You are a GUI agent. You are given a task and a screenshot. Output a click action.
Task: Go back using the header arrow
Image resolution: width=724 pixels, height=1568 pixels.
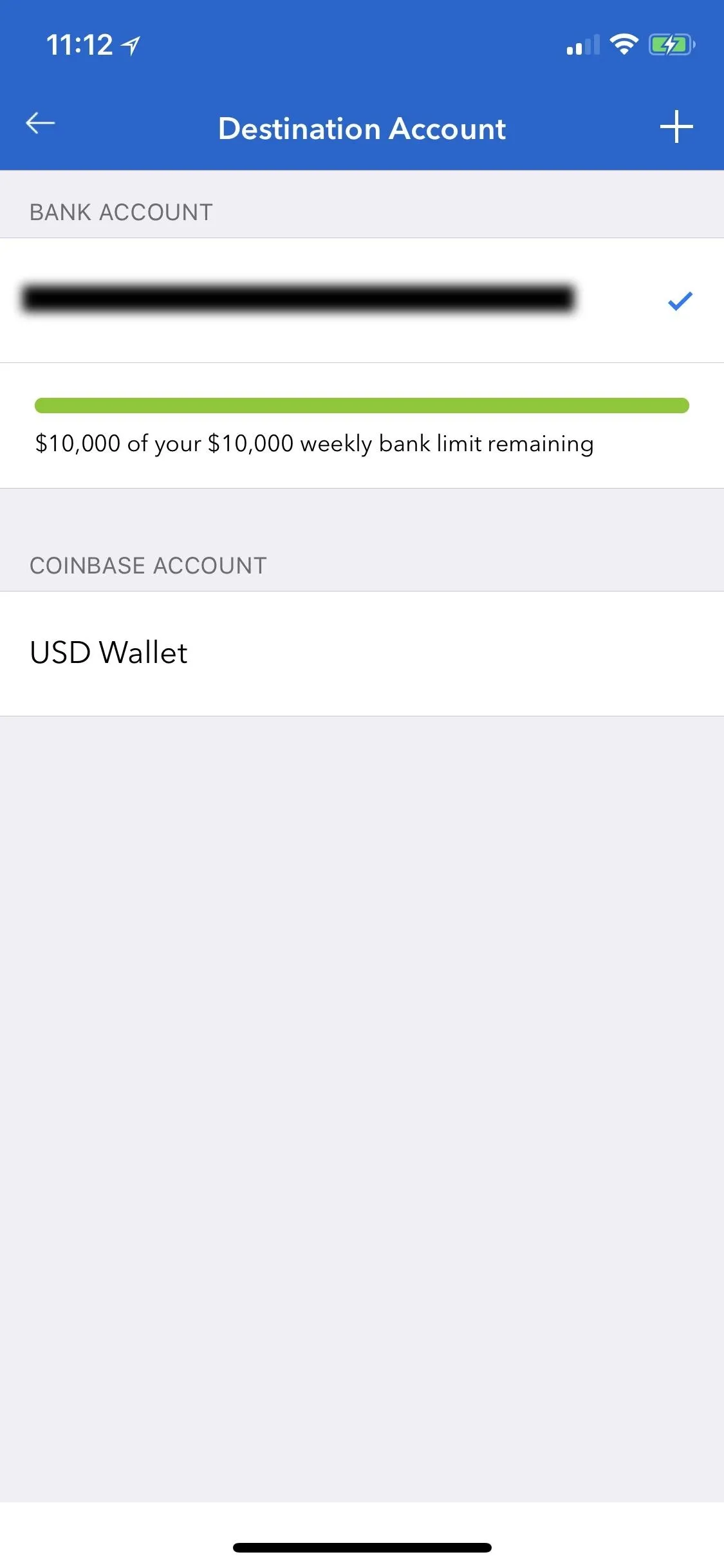point(40,124)
